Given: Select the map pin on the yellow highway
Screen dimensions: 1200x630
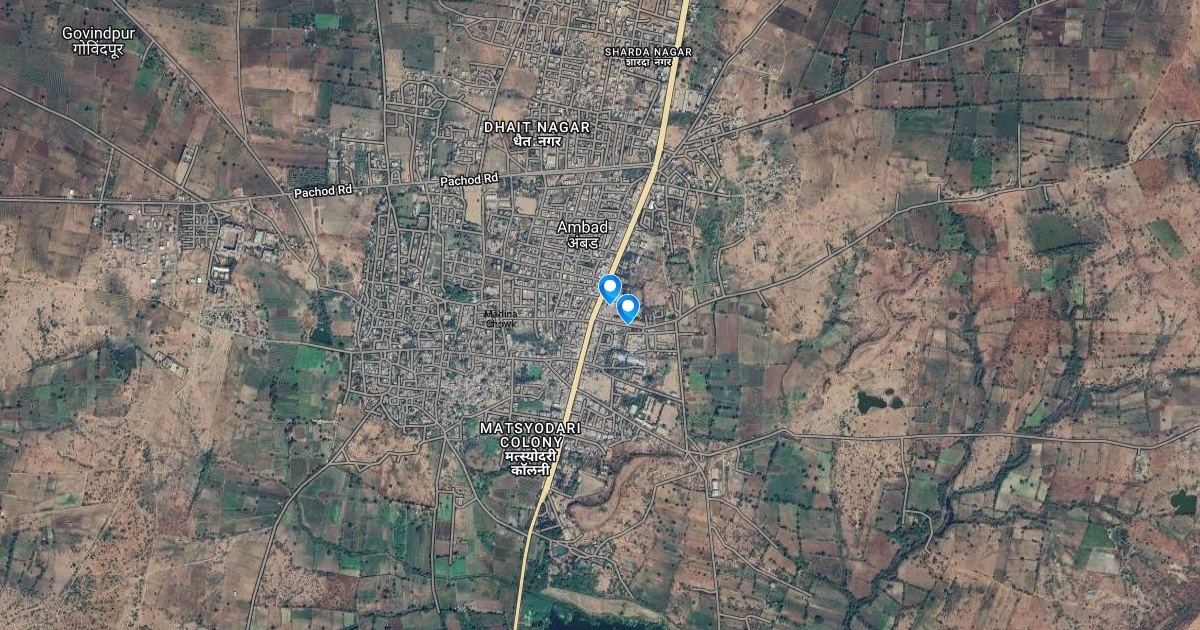Looking at the screenshot, I should click(609, 288).
